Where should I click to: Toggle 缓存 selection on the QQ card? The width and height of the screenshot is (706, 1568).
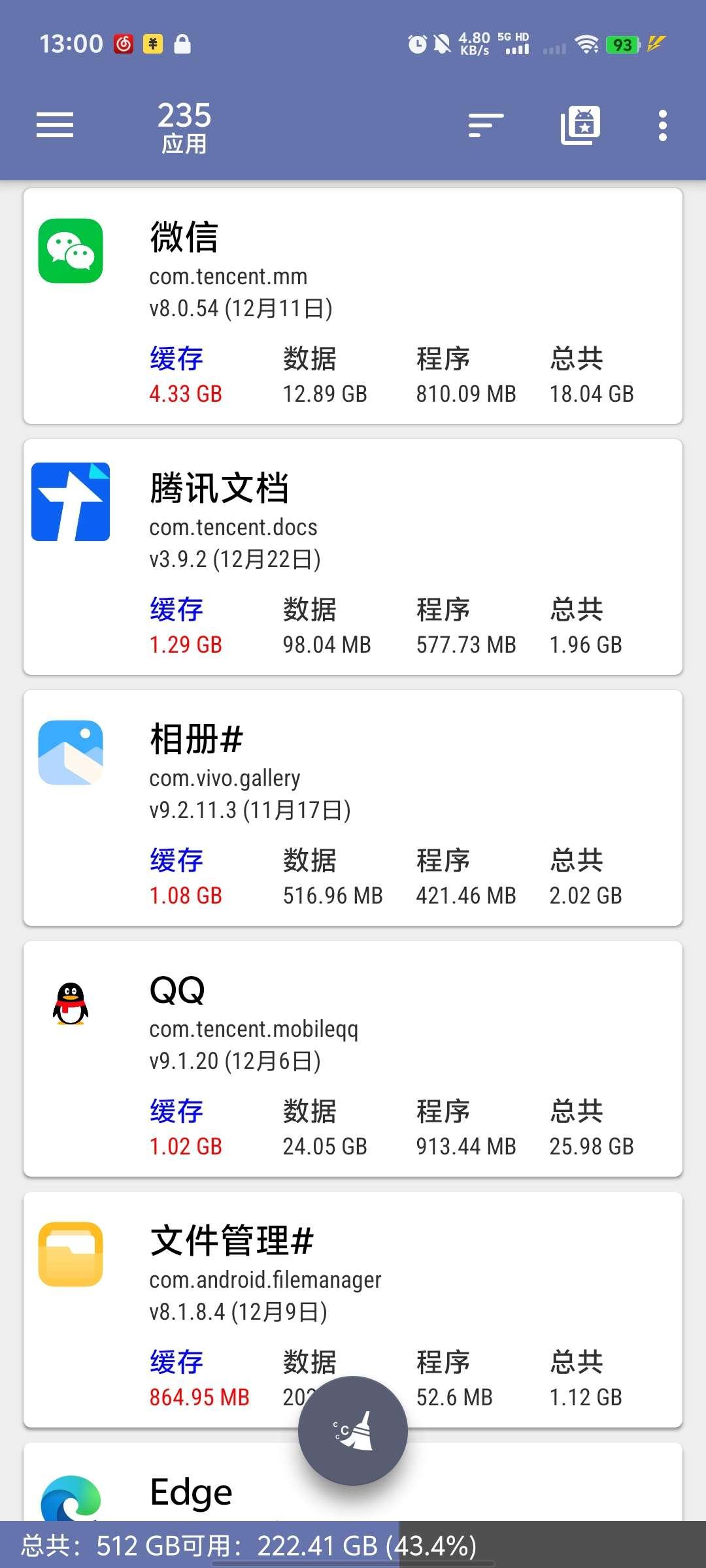tap(175, 1111)
